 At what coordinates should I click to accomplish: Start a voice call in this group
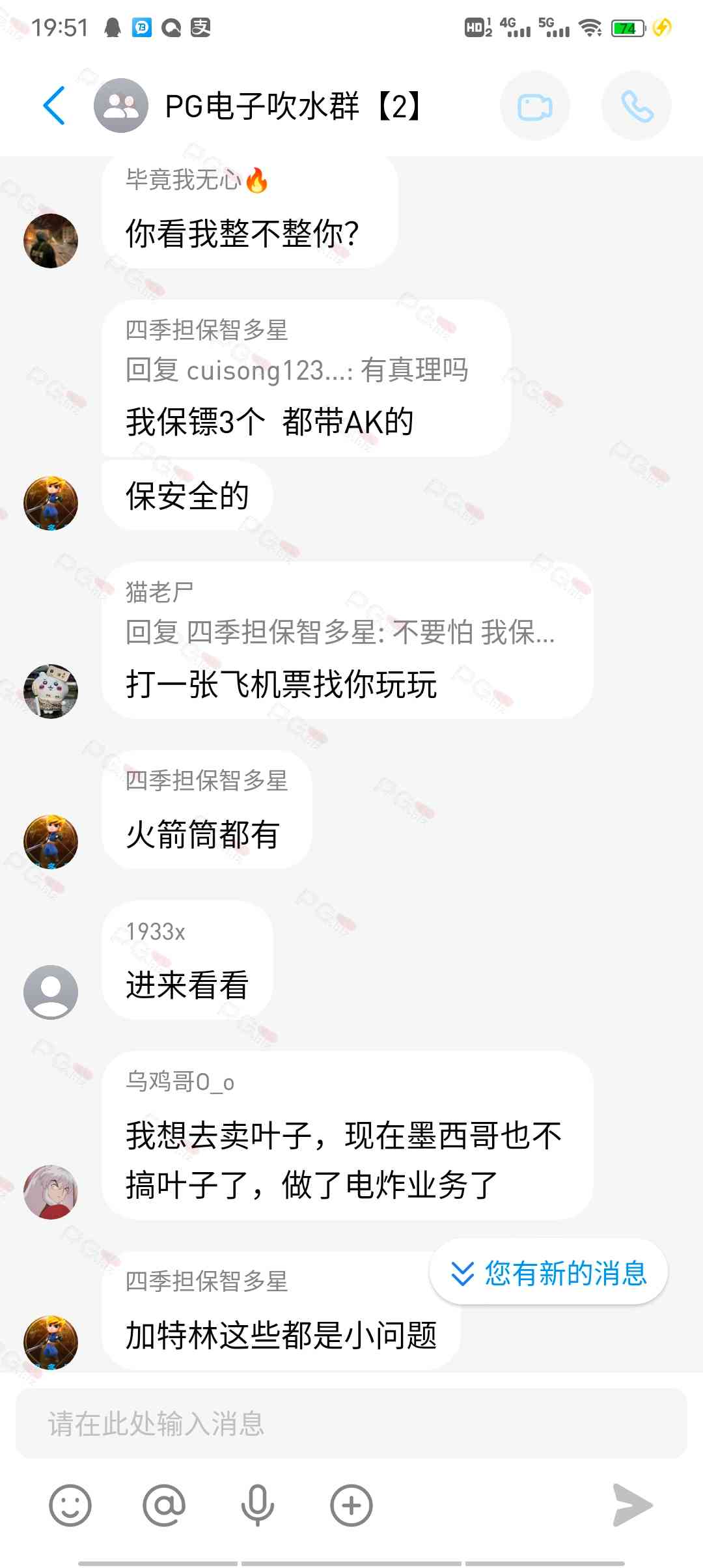(x=636, y=106)
